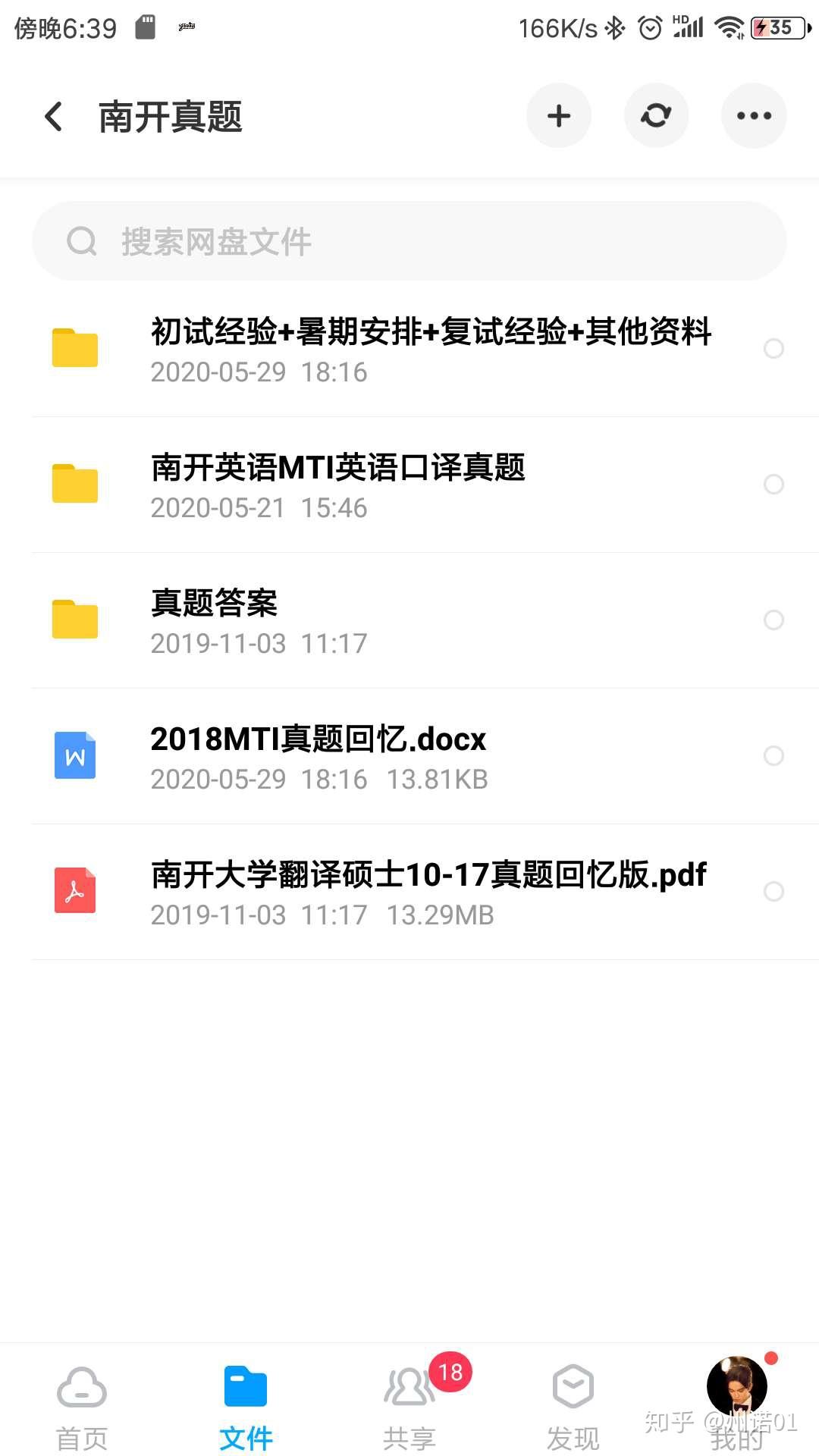This screenshot has height=1456, width=819.
Task: Tap the PDF icon of 南开大学翻译硕士10-17真题回忆版.pdf
Action: (75, 891)
